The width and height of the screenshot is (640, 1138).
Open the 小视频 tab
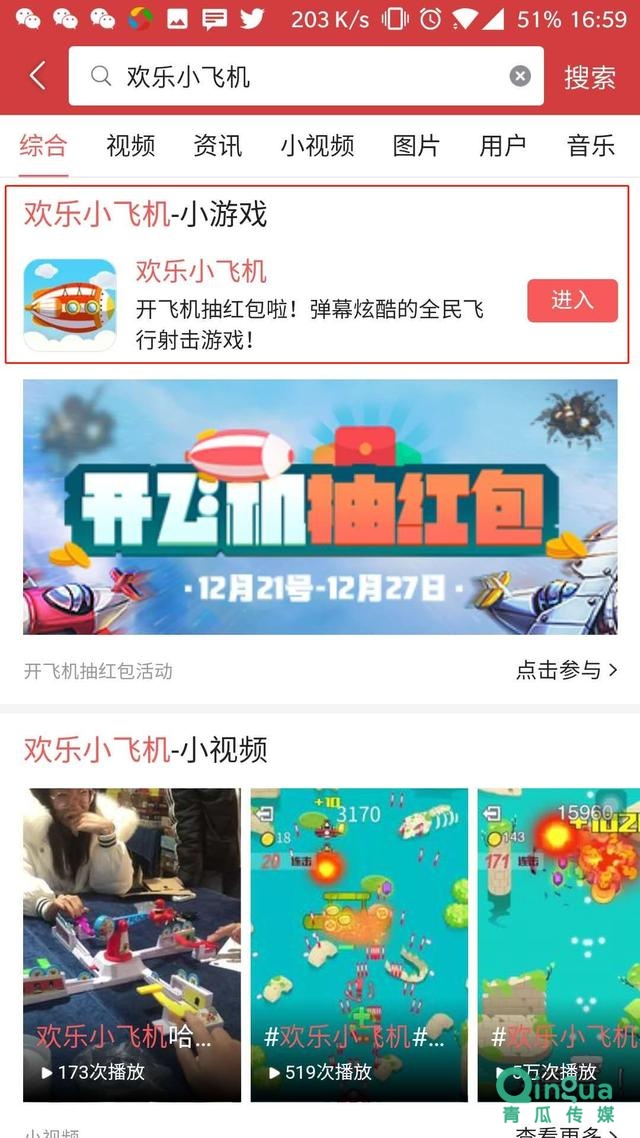[317, 146]
